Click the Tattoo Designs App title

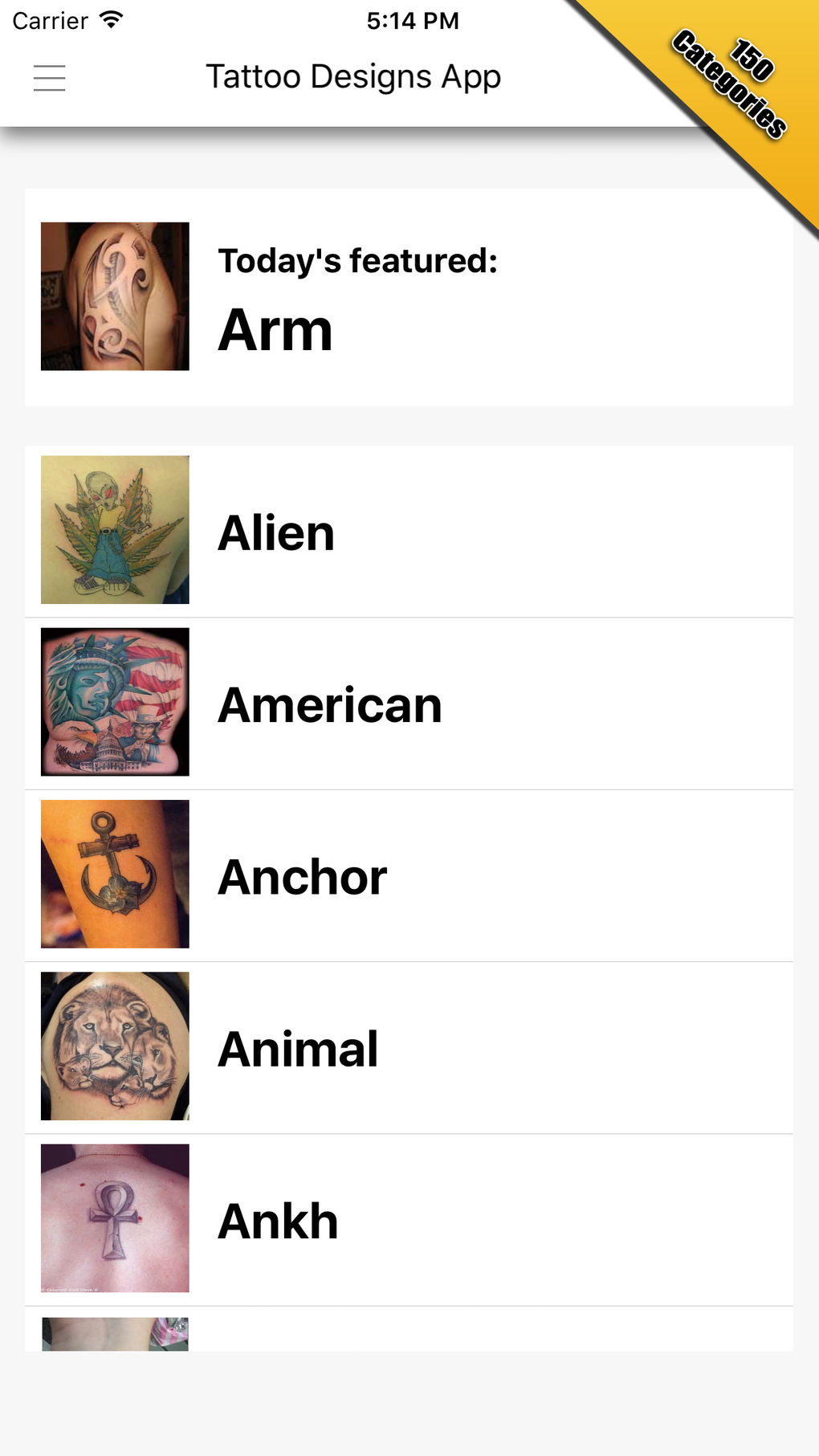pos(353,75)
